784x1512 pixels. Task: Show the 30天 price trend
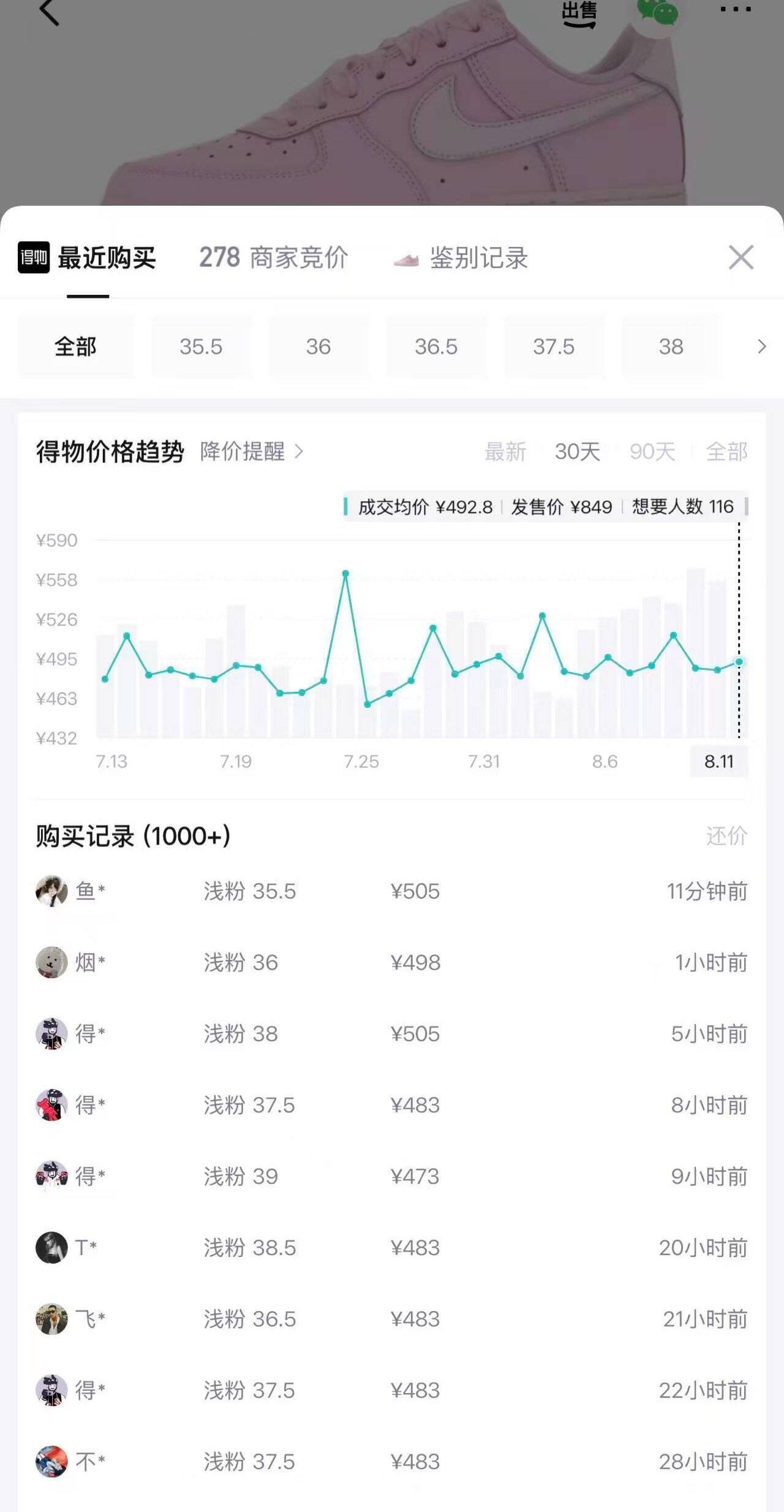tap(578, 452)
